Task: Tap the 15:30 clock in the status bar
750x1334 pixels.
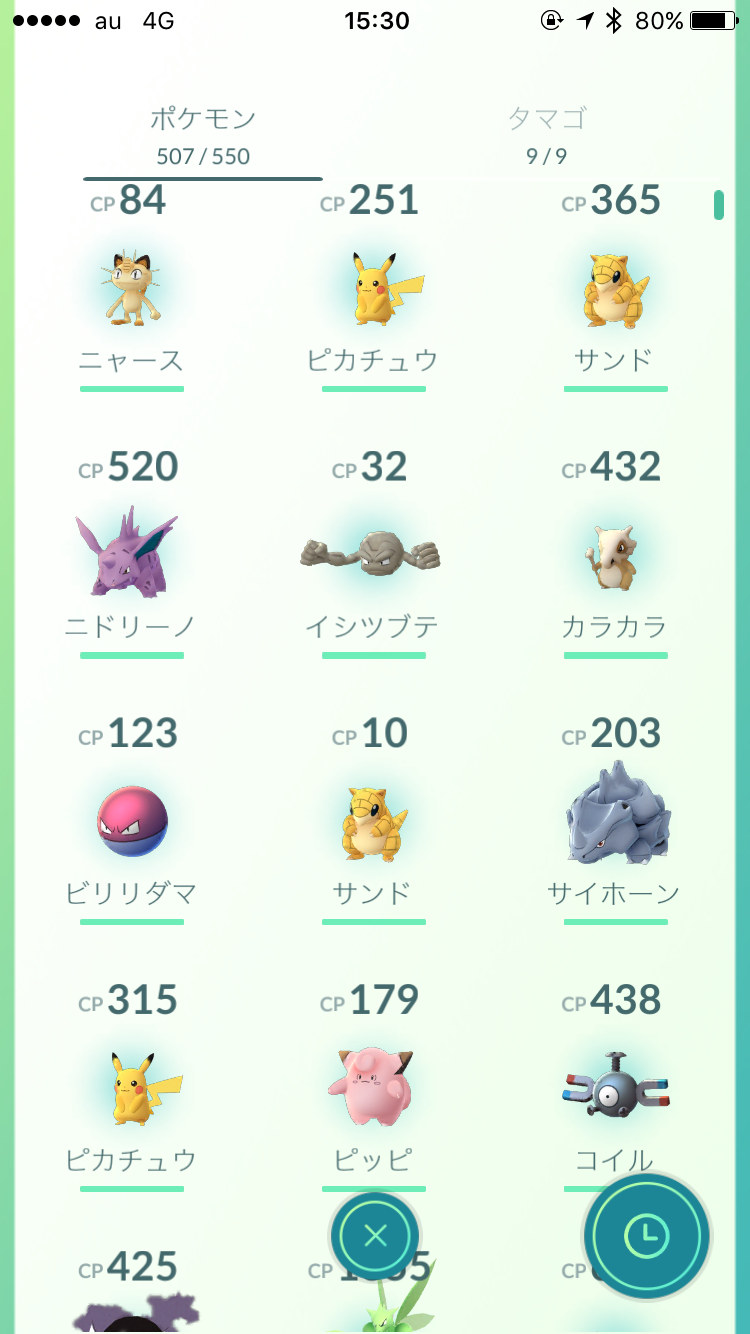Action: pos(374,20)
